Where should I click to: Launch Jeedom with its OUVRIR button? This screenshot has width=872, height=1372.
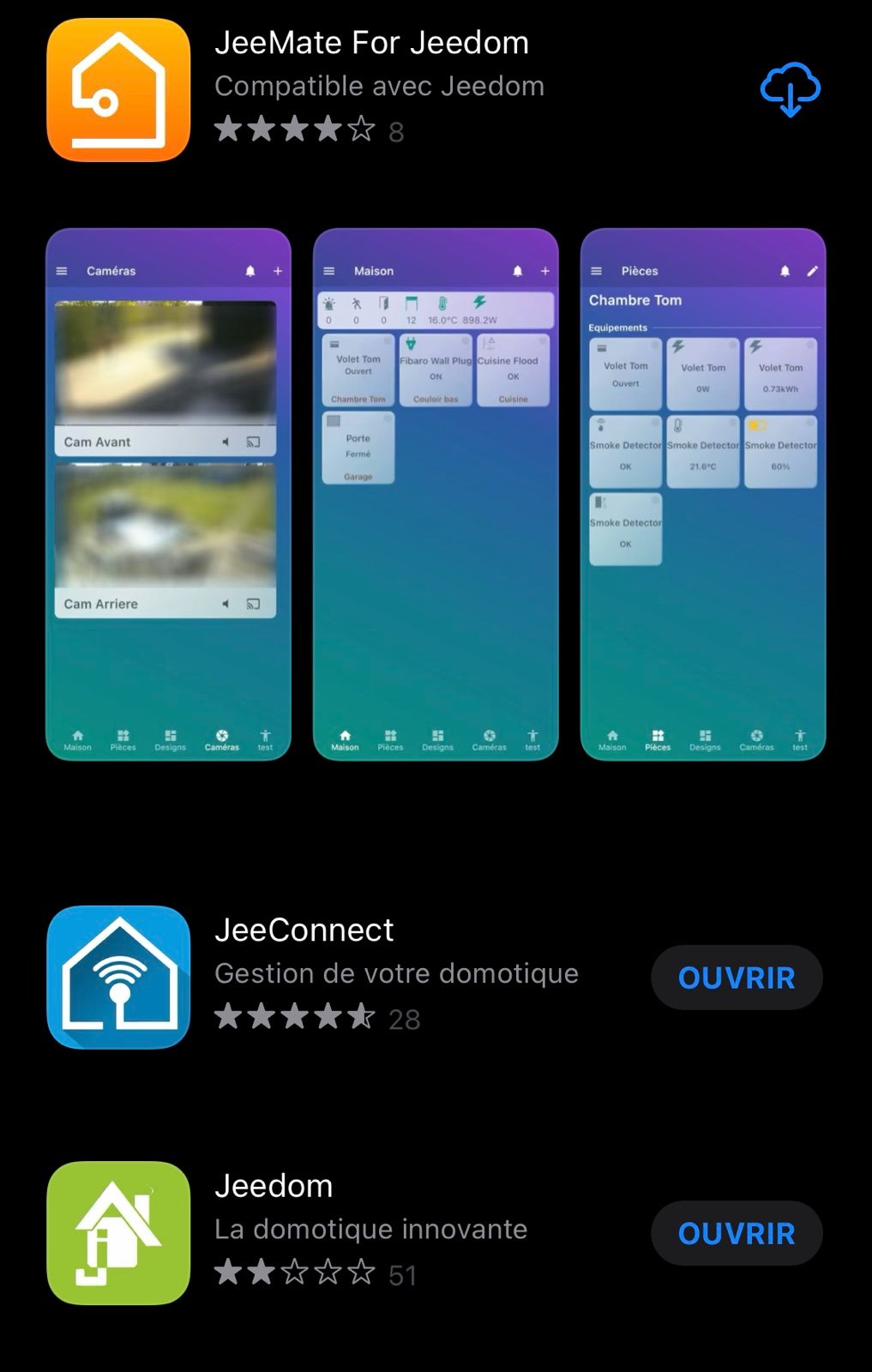click(x=737, y=1233)
